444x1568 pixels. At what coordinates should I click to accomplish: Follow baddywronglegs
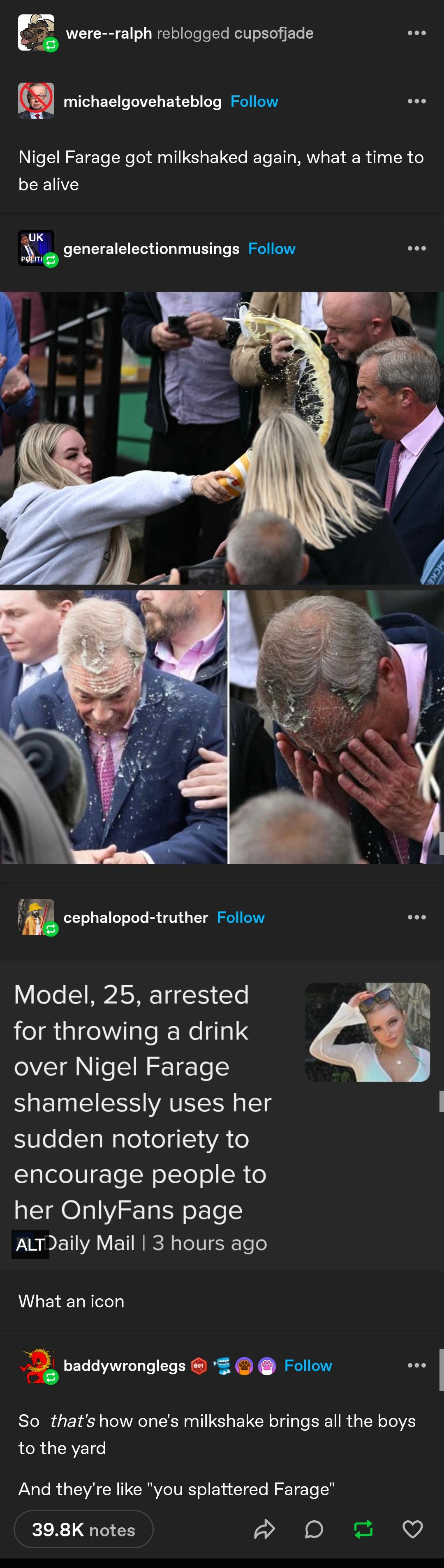pos(308,1365)
